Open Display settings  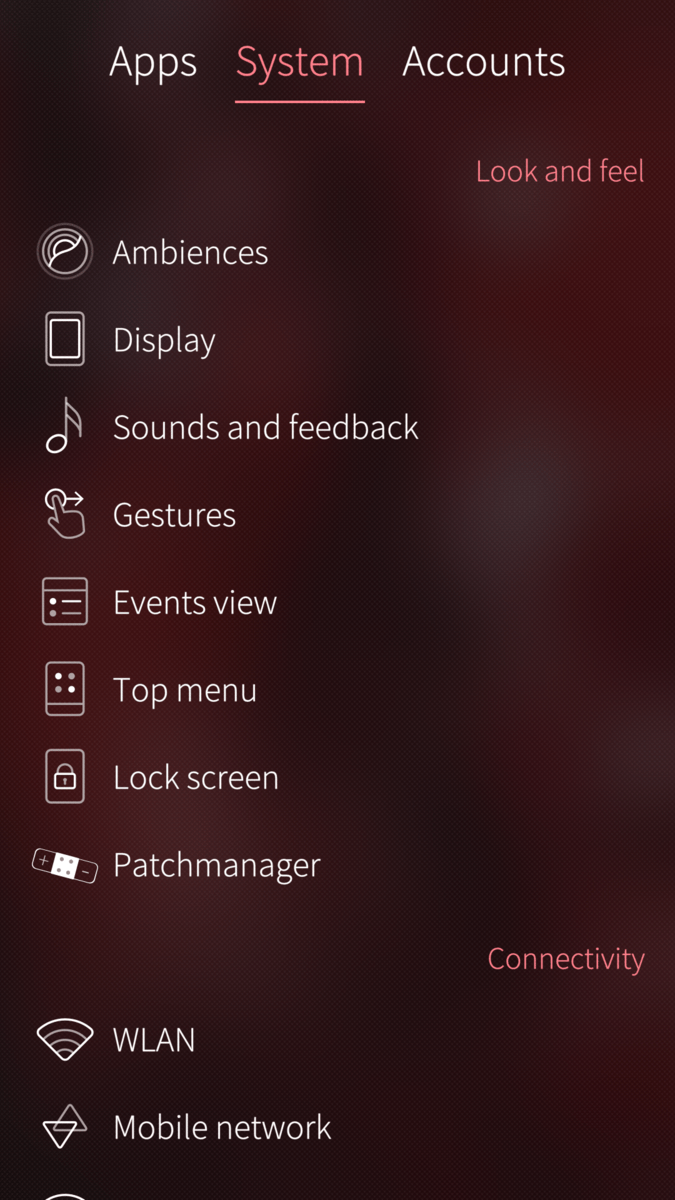(x=164, y=340)
